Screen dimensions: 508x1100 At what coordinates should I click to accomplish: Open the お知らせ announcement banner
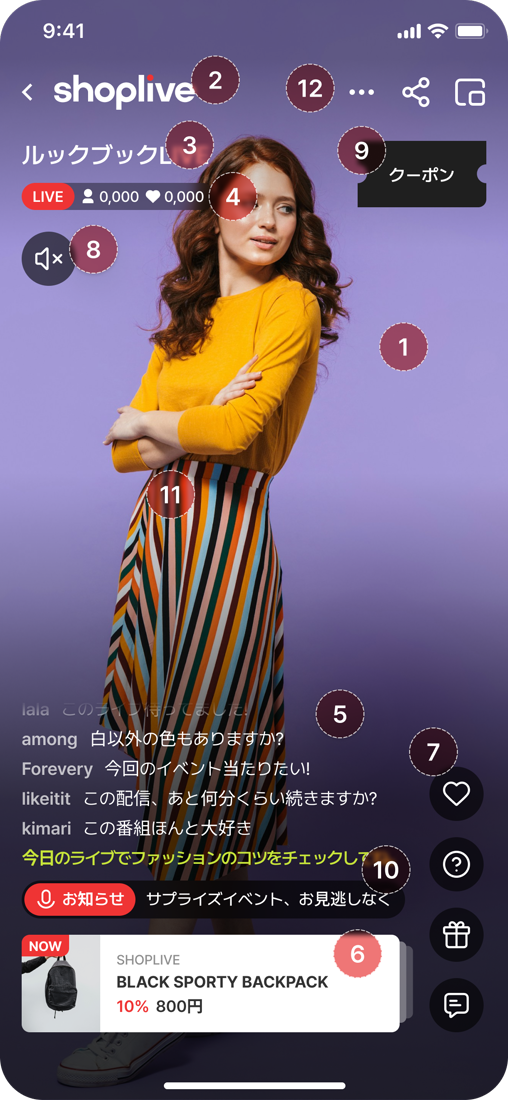[213, 899]
